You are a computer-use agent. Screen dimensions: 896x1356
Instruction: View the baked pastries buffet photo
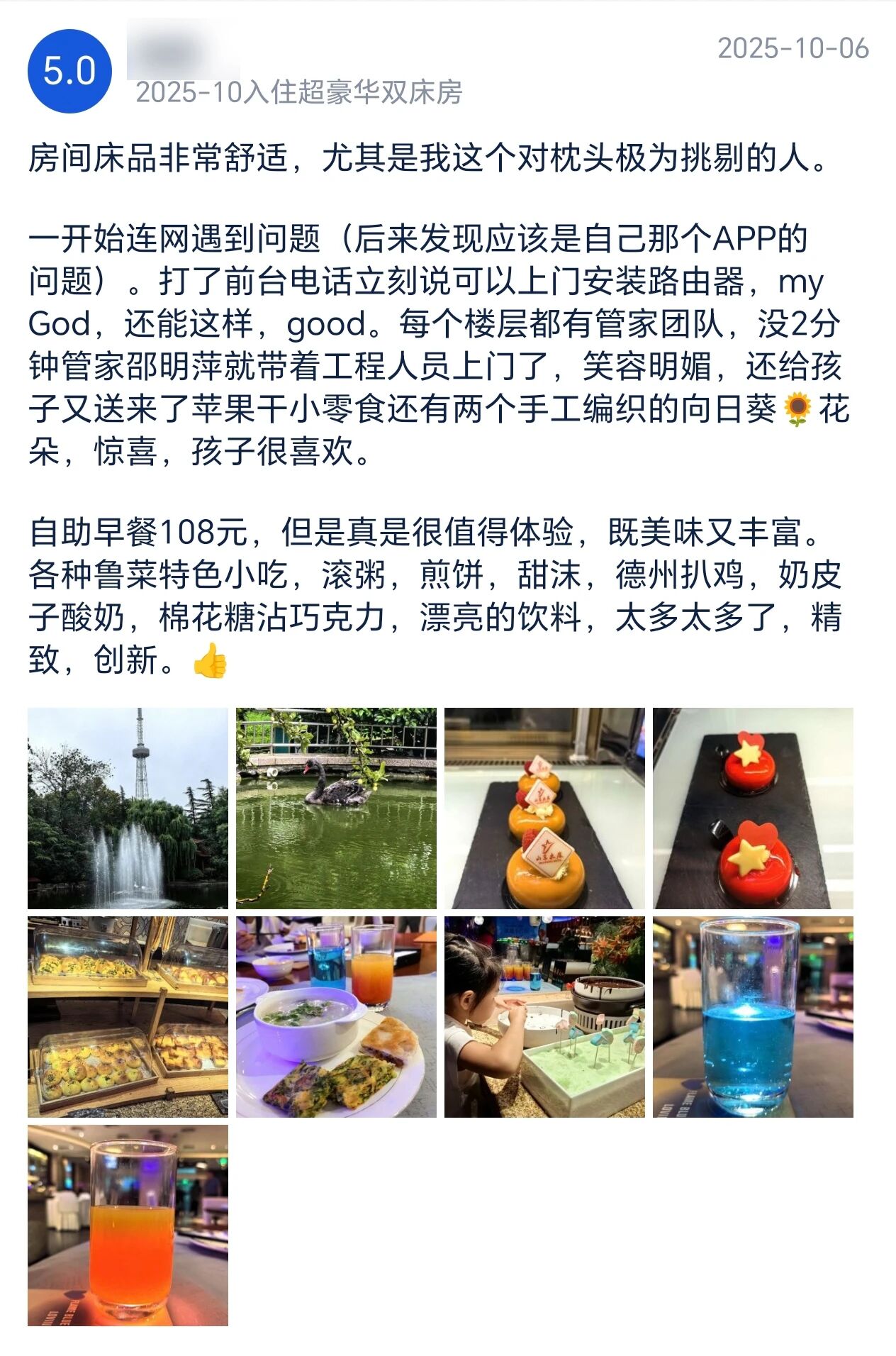pyautogui.click(x=128, y=1016)
